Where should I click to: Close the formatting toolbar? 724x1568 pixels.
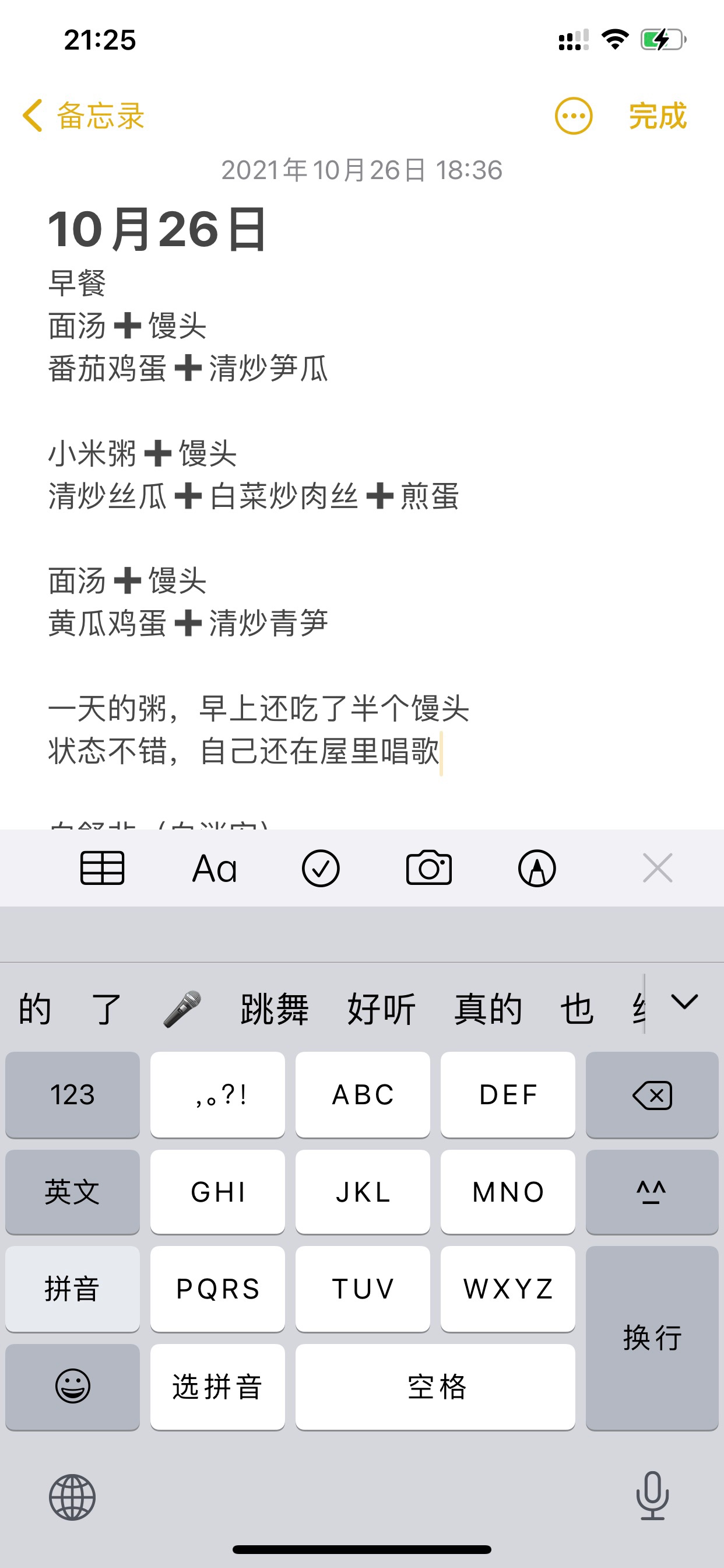(x=657, y=868)
